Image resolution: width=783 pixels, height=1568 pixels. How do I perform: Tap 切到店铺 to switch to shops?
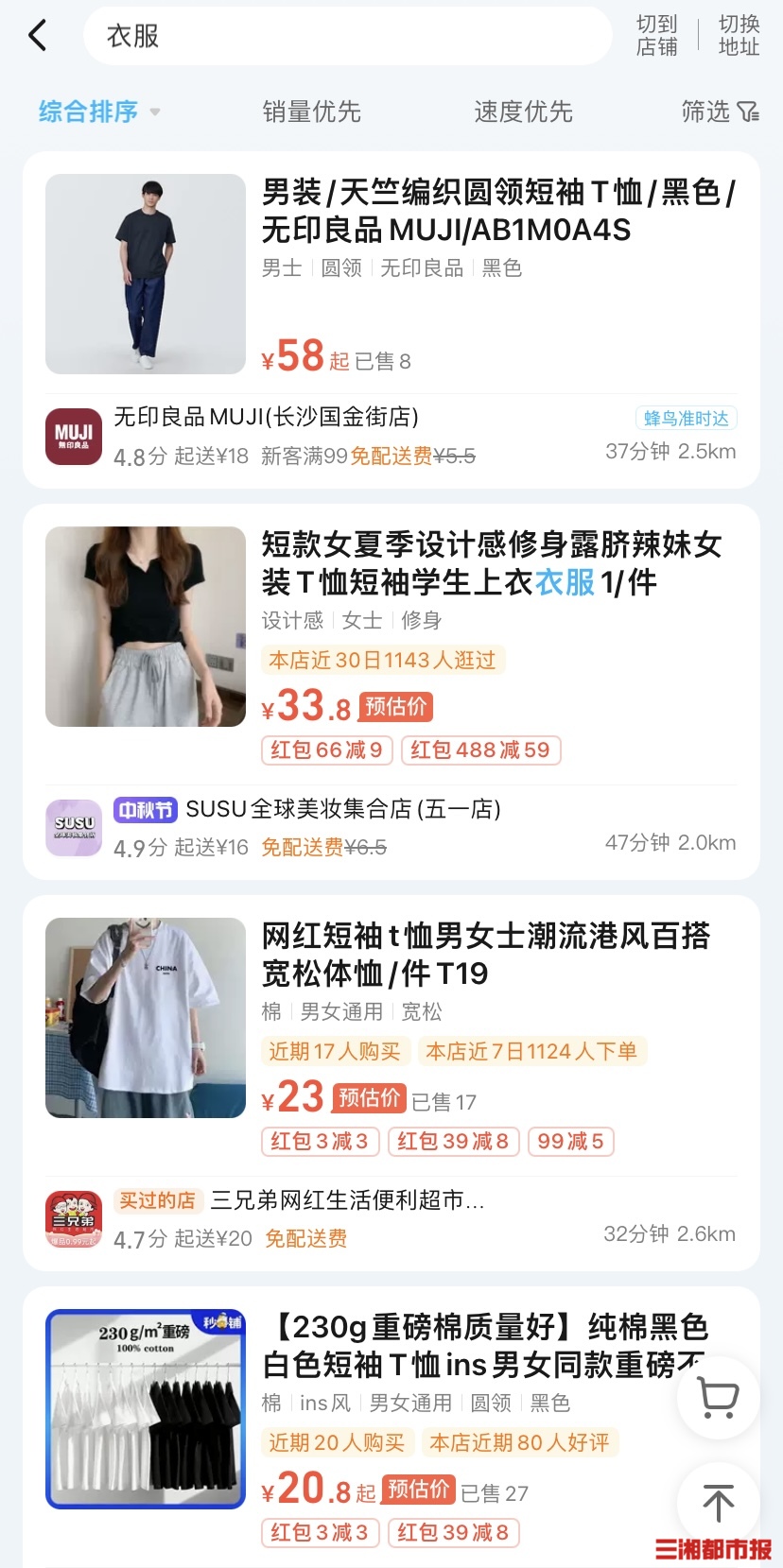(x=656, y=36)
